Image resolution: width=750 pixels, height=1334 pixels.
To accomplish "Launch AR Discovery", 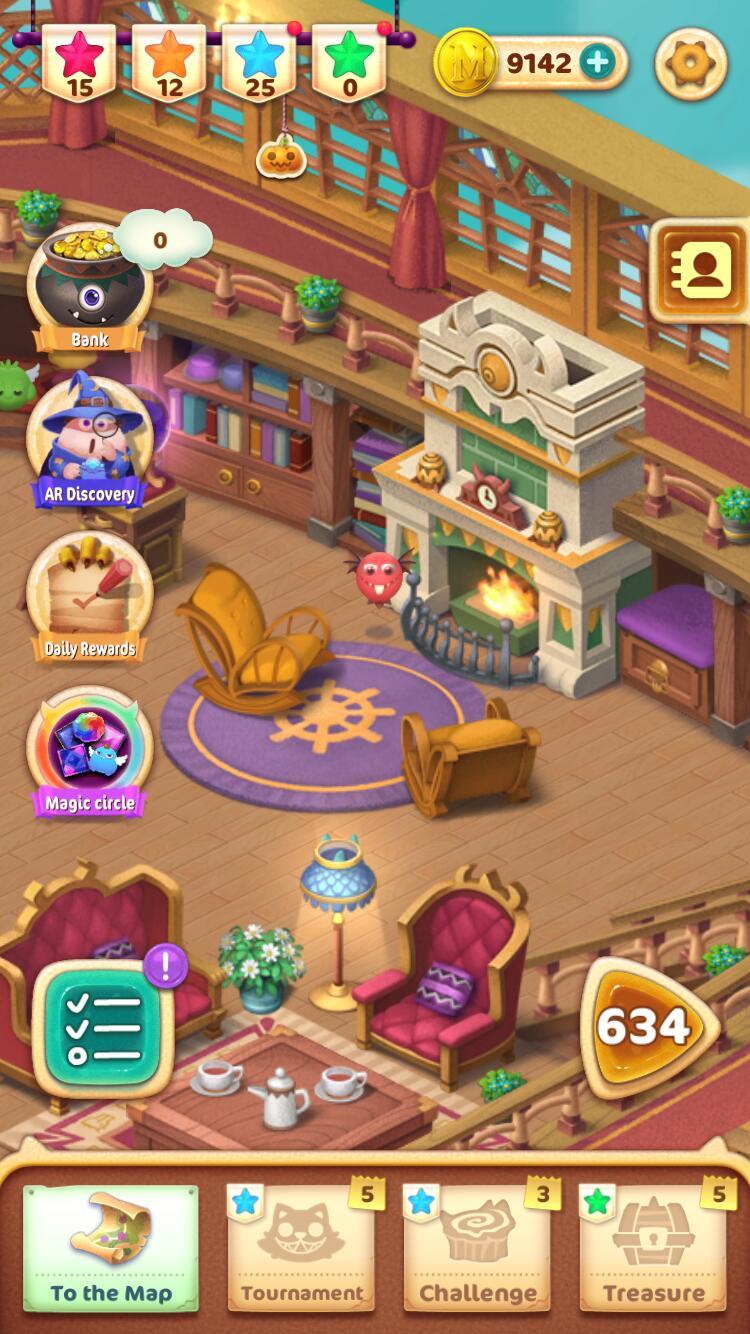I will coord(89,442).
